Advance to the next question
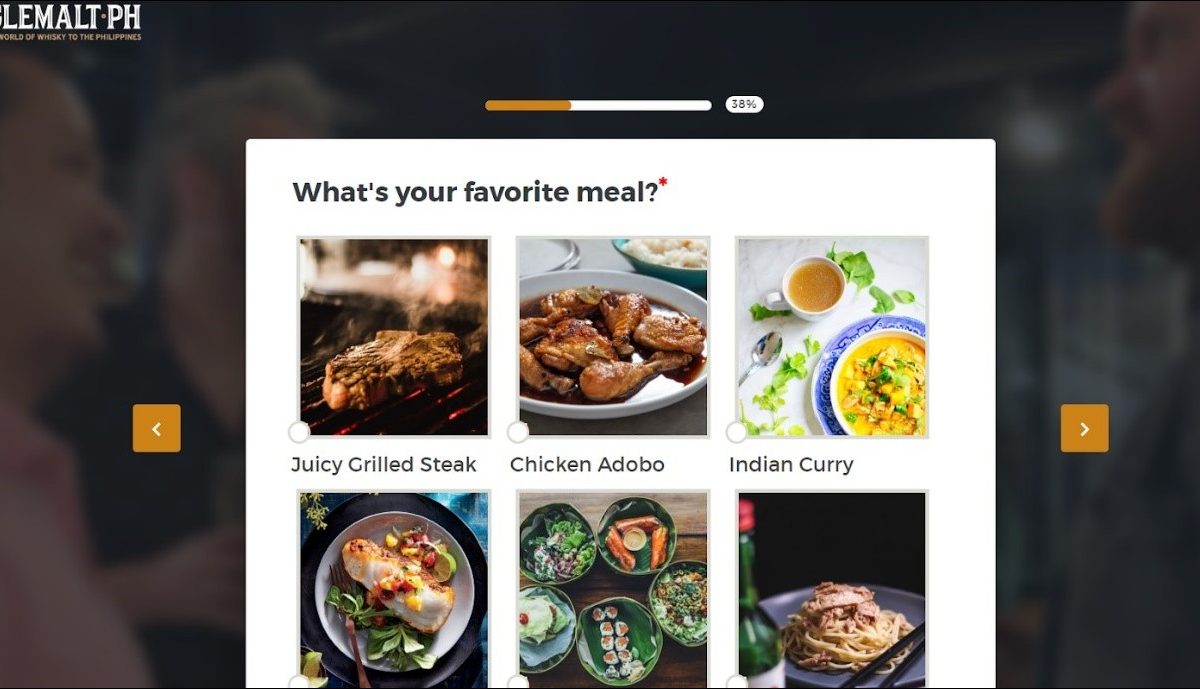 [1084, 428]
